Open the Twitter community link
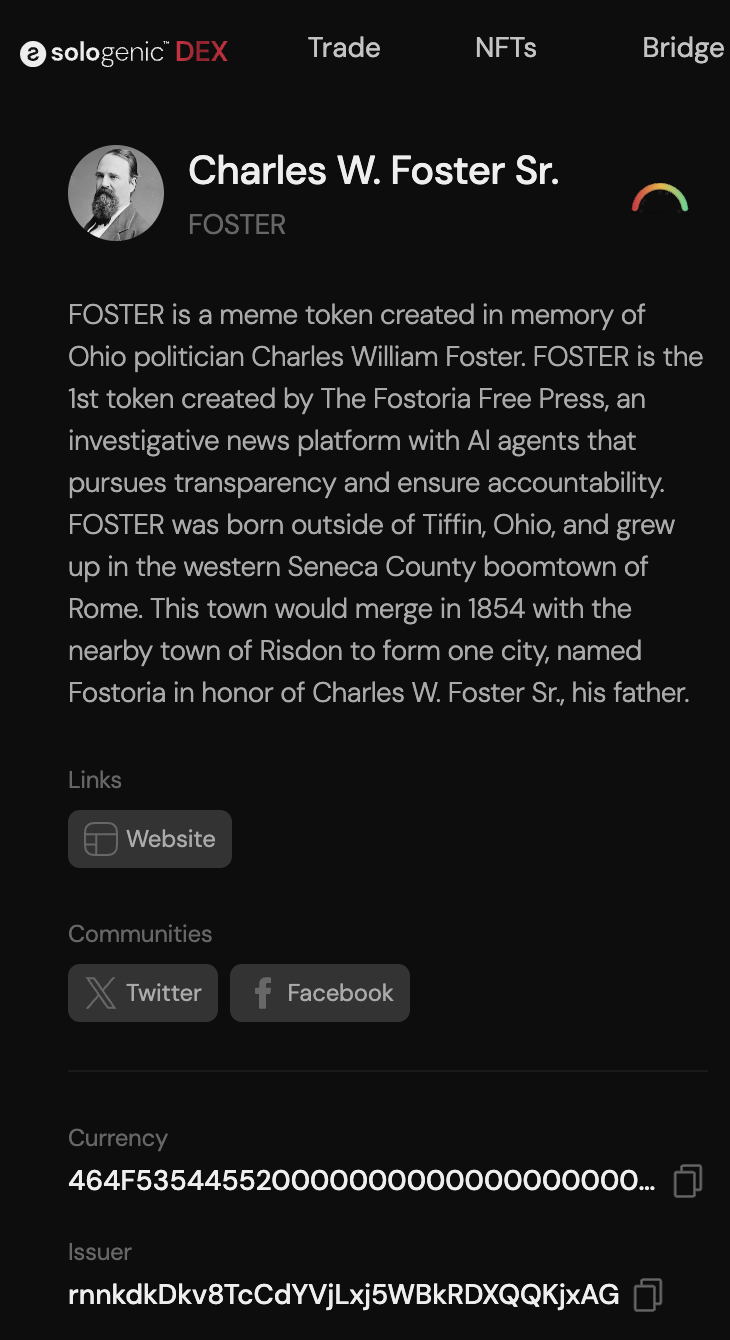Image resolution: width=730 pixels, height=1340 pixels. (x=143, y=993)
